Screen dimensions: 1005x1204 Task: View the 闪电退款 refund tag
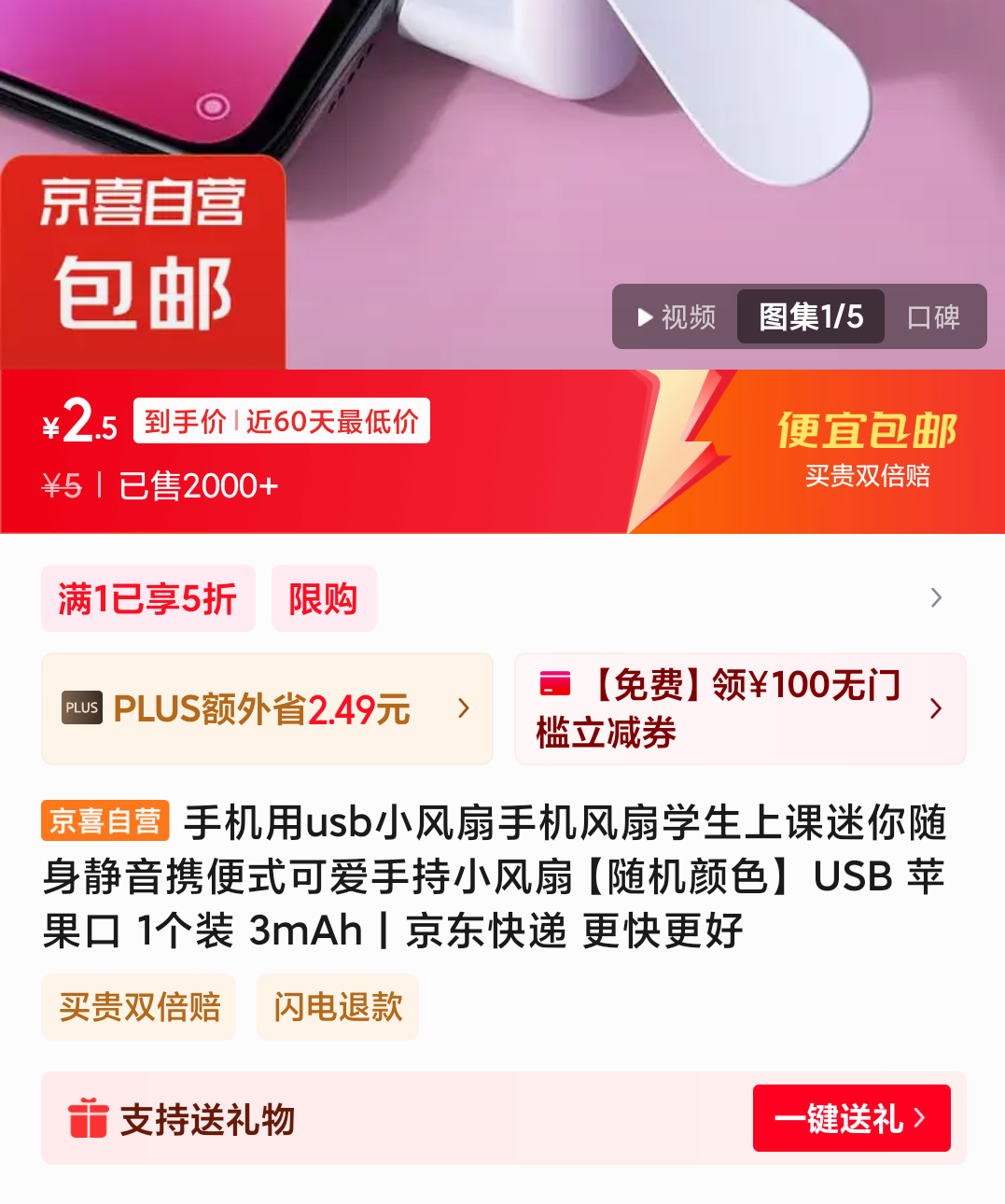tap(338, 1007)
